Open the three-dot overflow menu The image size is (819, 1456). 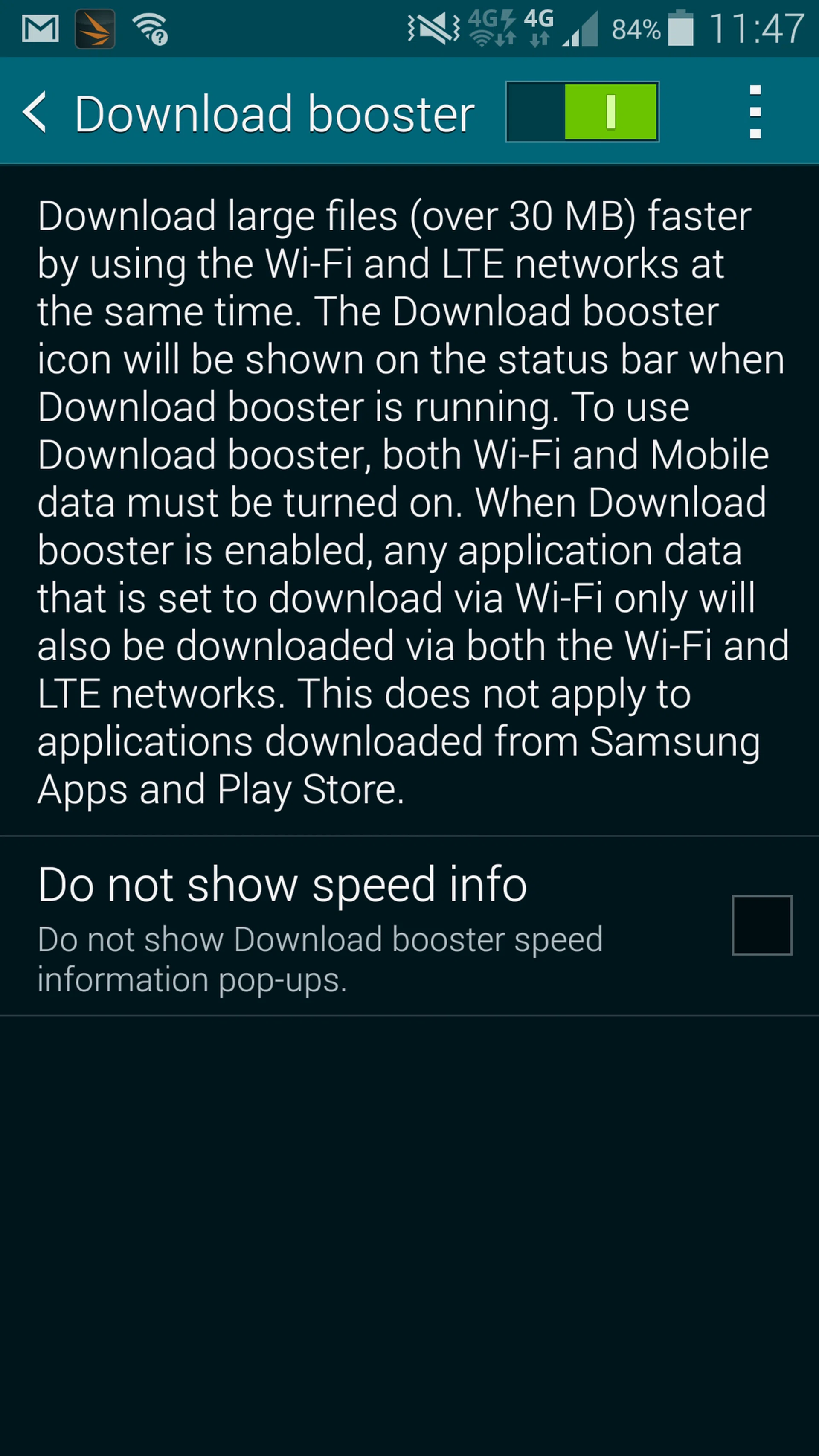pos(755,112)
